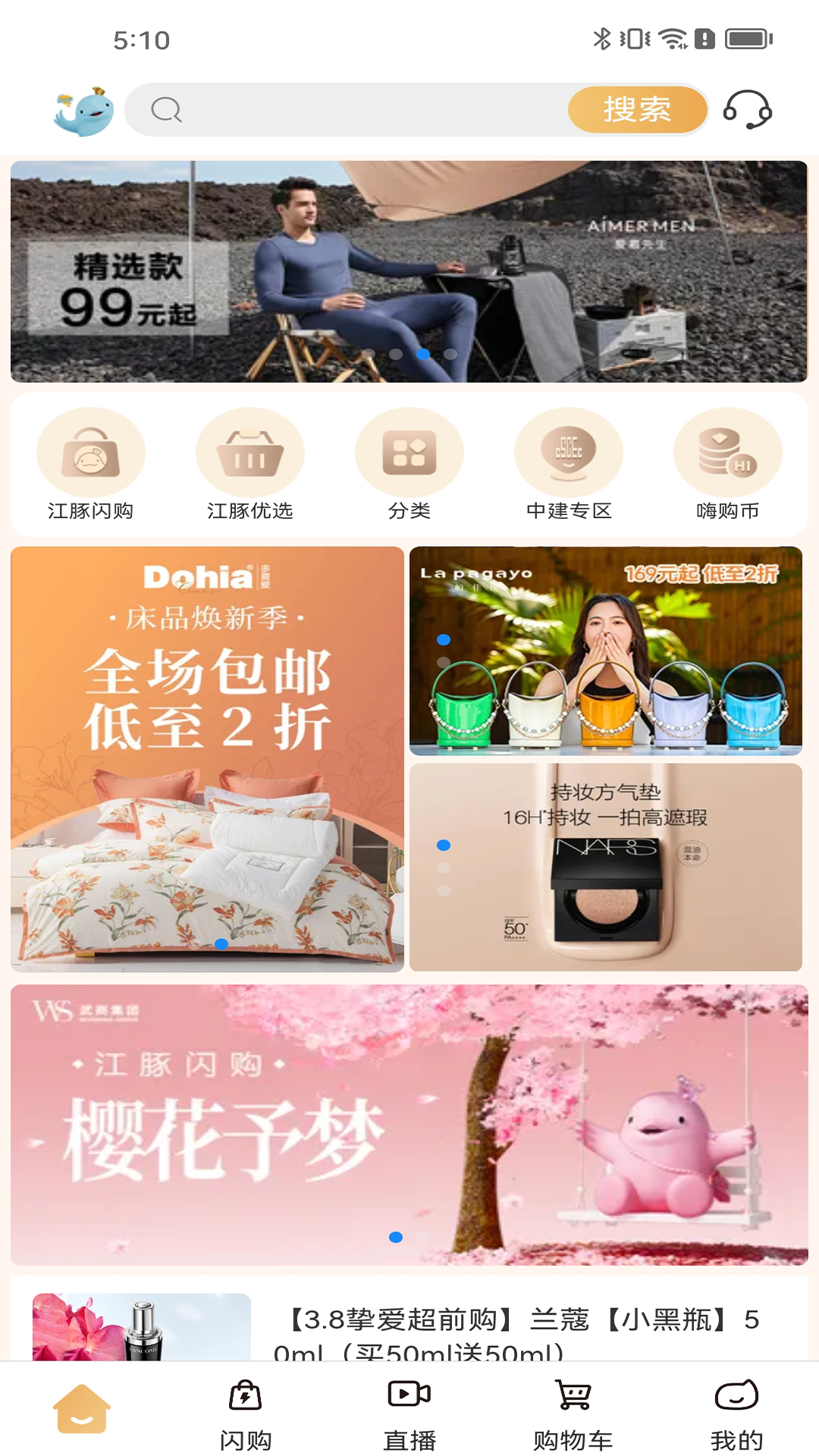Select the 江豚优选 basket icon
Viewport: 819px width, 1456px height.
click(251, 451)
